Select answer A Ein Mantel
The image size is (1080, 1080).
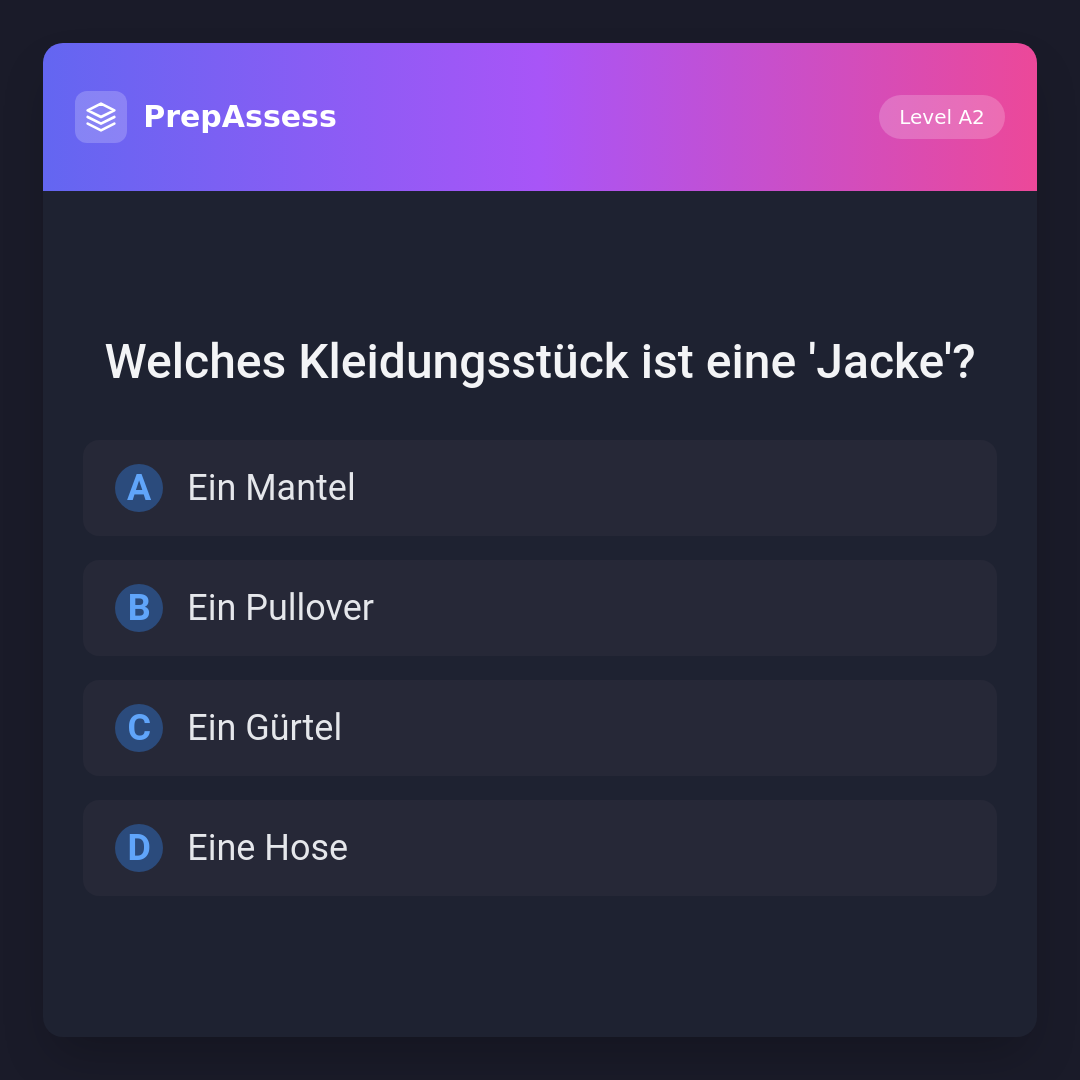(540, 488)
